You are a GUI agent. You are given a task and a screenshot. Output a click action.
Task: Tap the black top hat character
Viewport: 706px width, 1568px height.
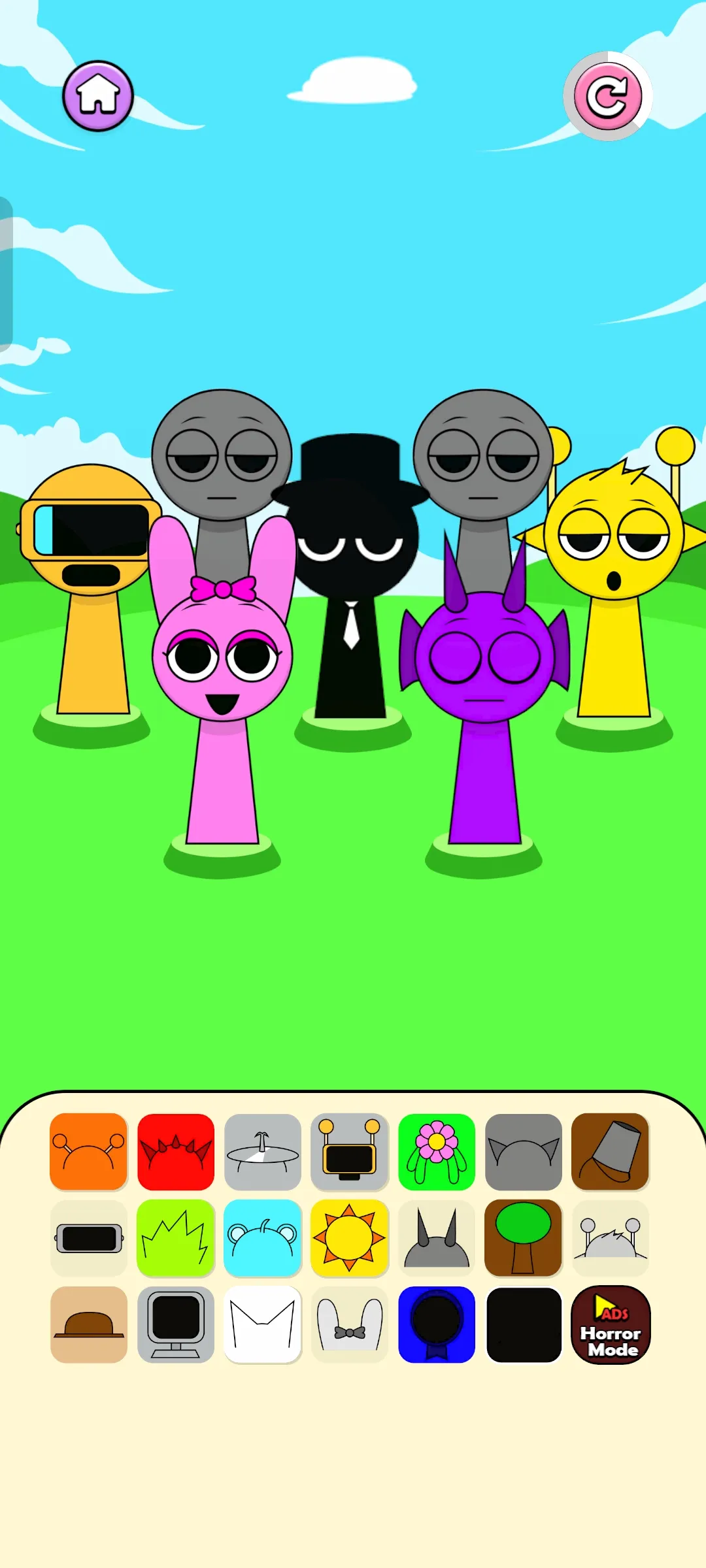(352, 555)
